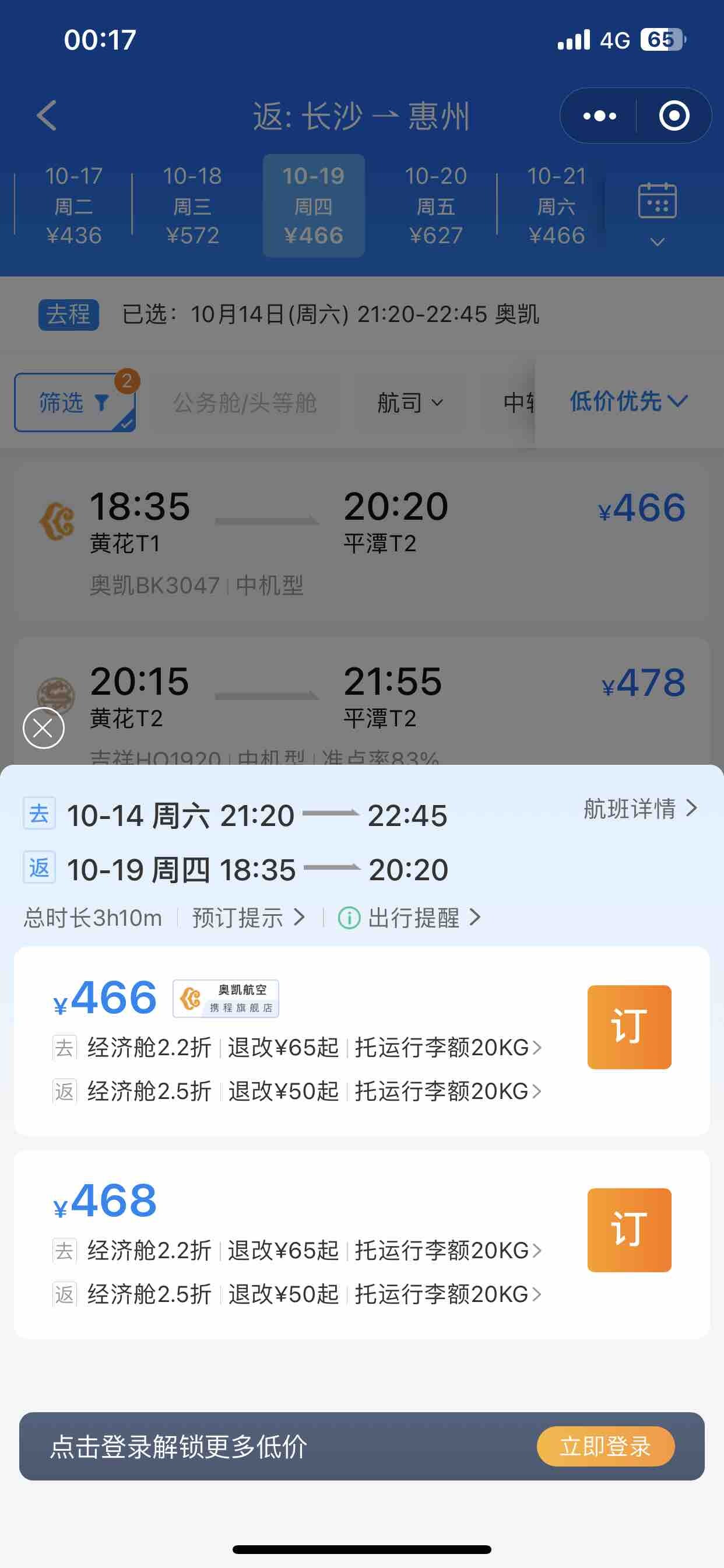Screen dimensions: 724x1568
Task: Close the mini program via circle icon
Action: tap(673, 116)
